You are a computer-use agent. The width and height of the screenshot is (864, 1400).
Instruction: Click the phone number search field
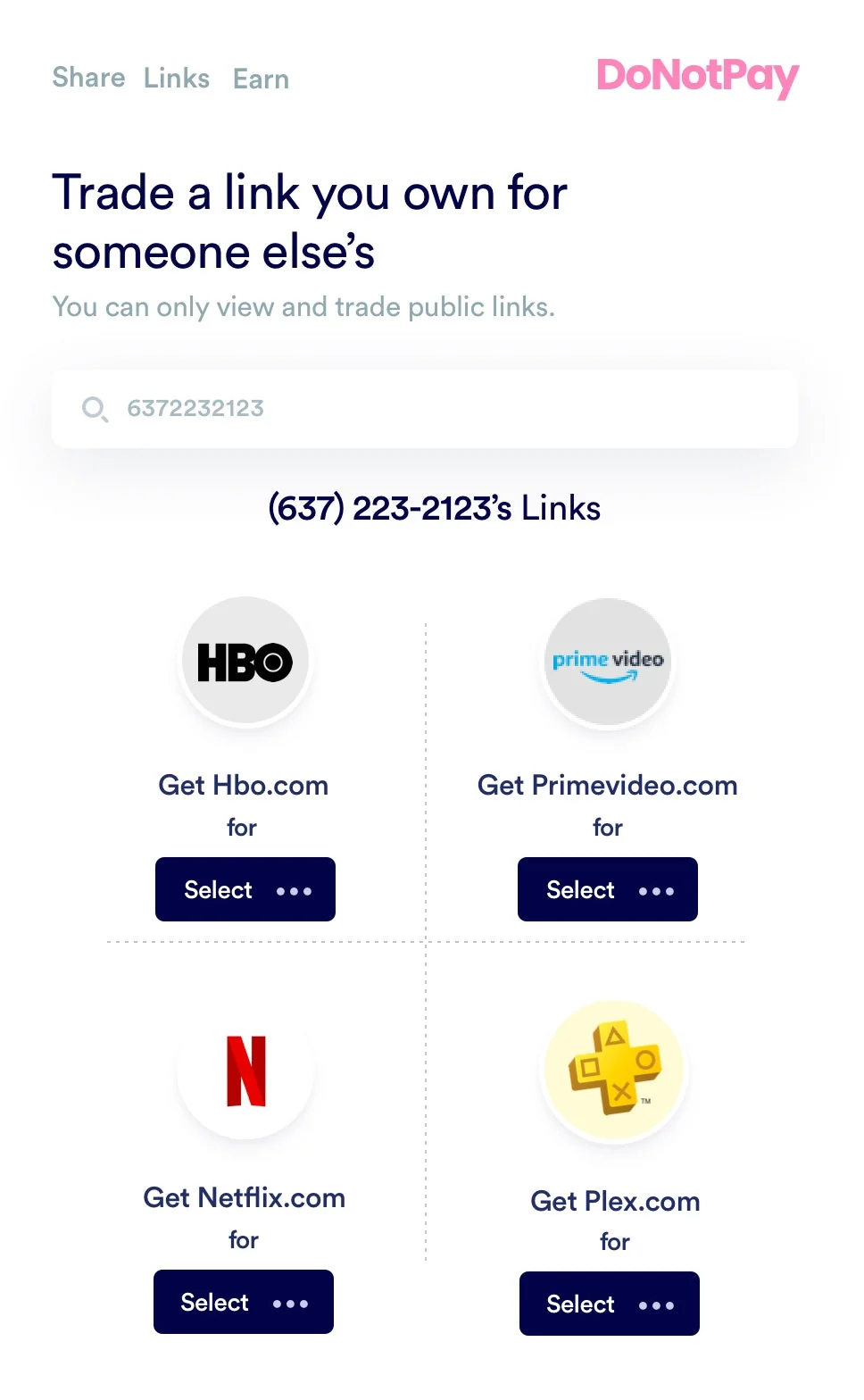[426, 410]
